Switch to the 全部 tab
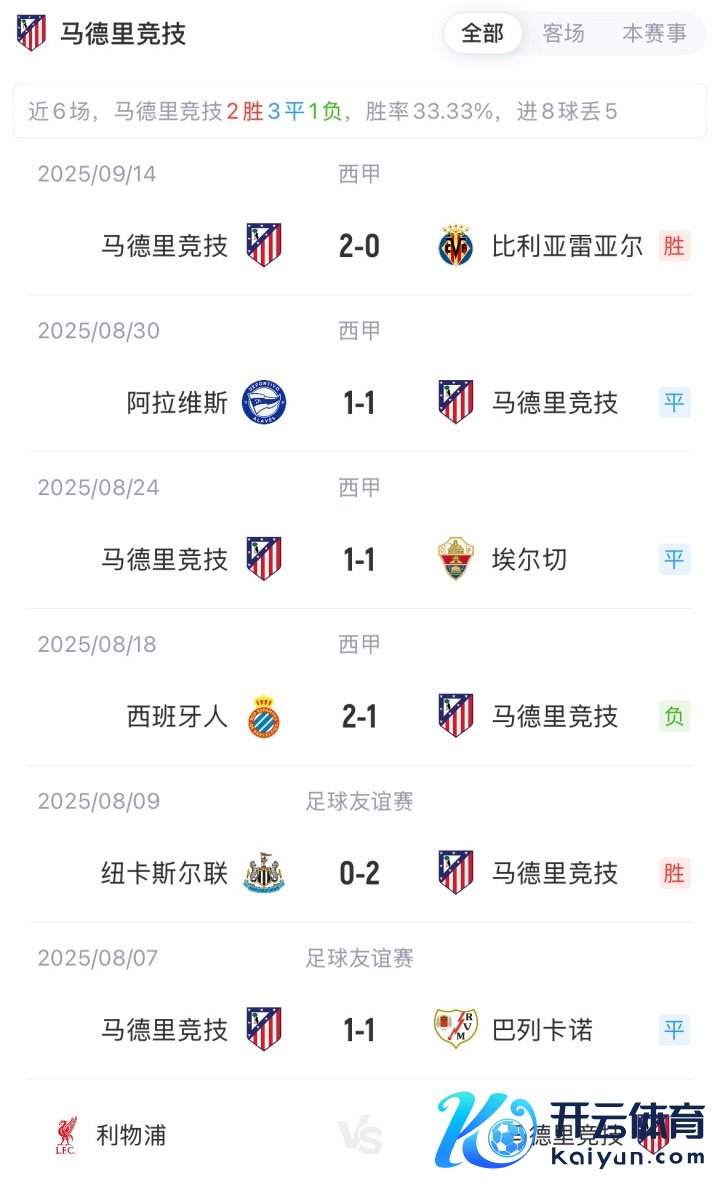This screenshot has width=720, height=1190. coord(482,34)
